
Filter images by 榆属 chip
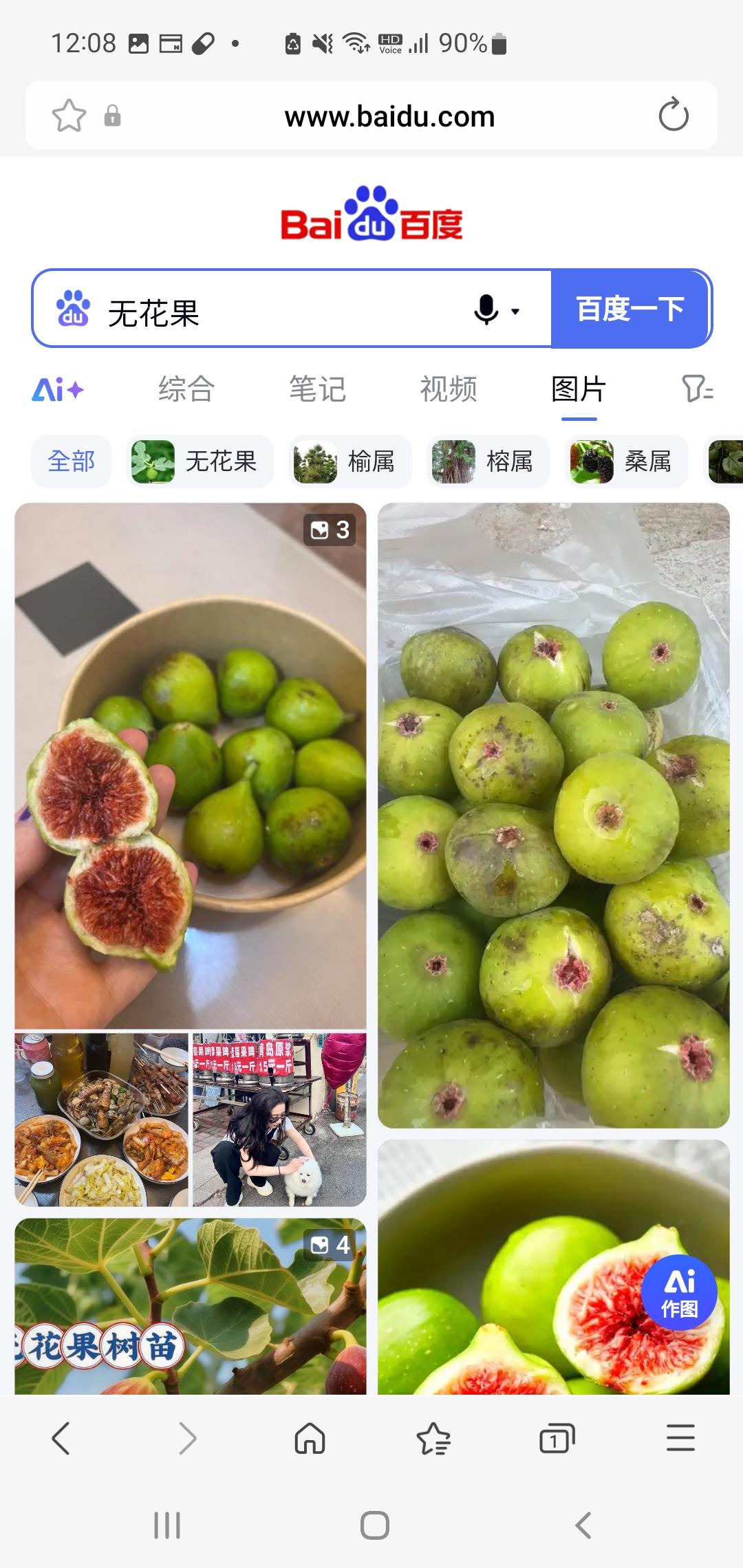tap(350, 461)
